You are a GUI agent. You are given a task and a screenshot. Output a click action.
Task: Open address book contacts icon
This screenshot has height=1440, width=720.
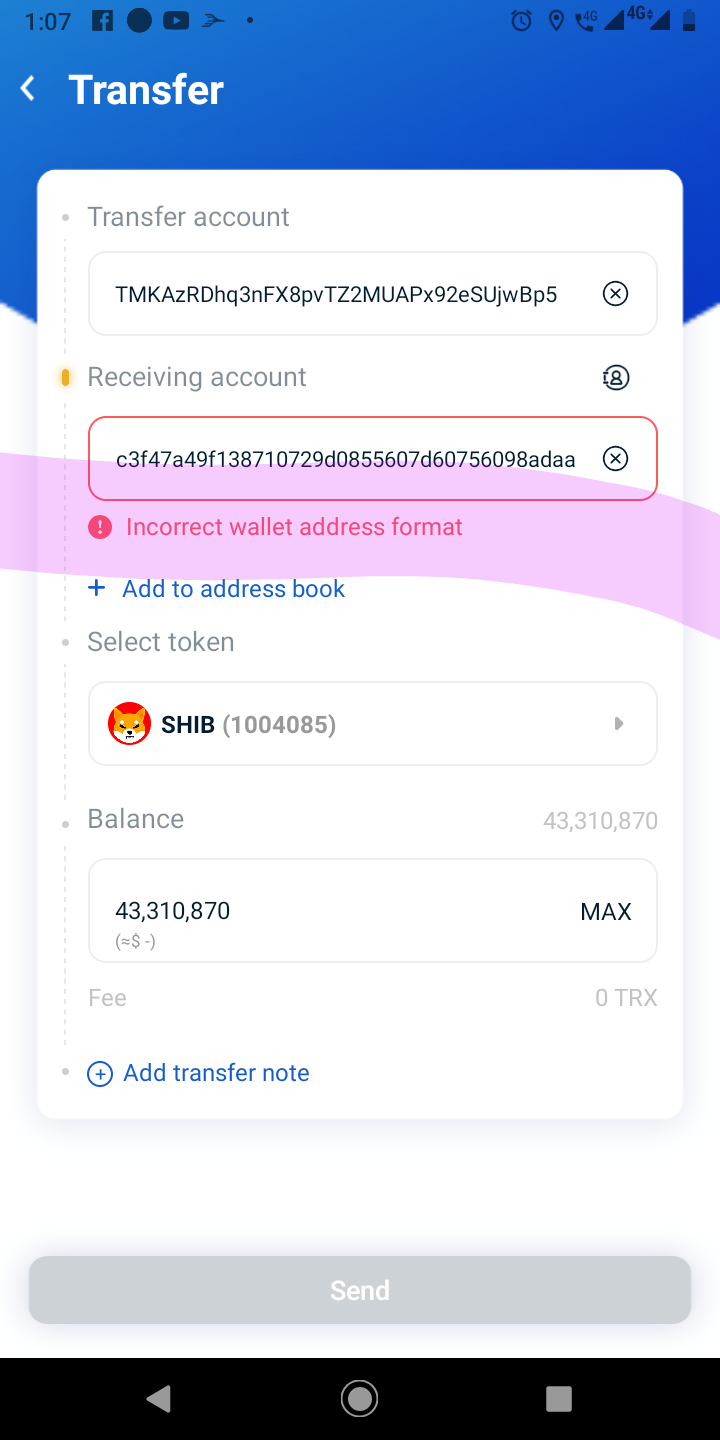pyautogui.click(x=616, y=377)
